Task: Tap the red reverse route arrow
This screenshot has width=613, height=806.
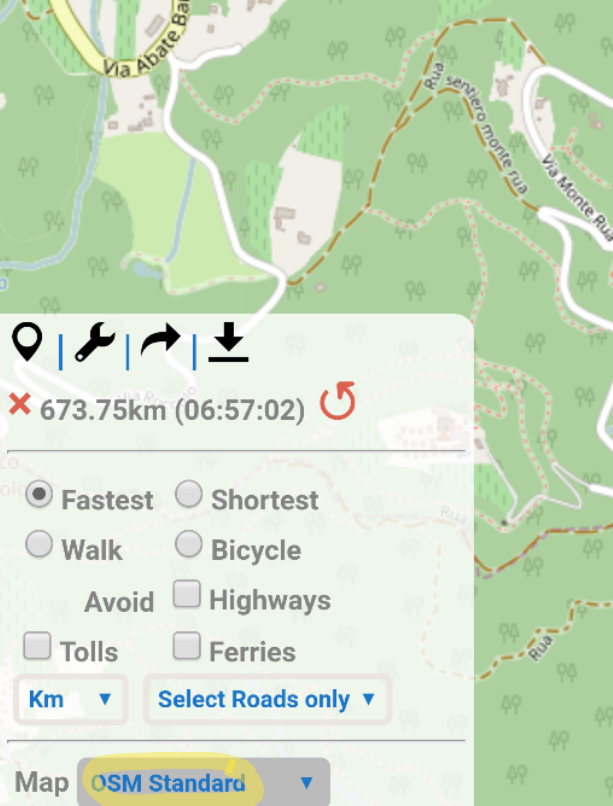Action: [x=338, y=404]
